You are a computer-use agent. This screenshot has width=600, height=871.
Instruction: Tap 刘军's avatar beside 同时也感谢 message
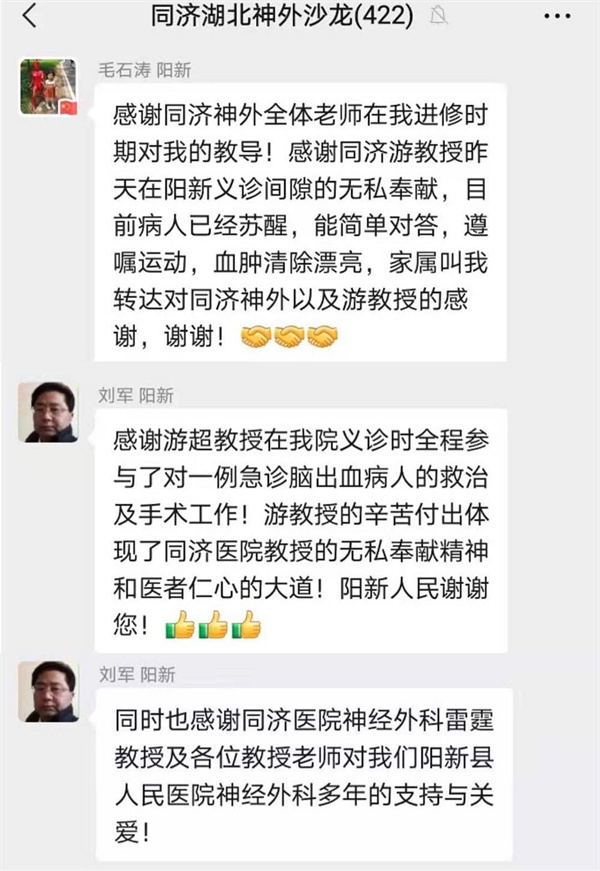[x=48, y=691]
